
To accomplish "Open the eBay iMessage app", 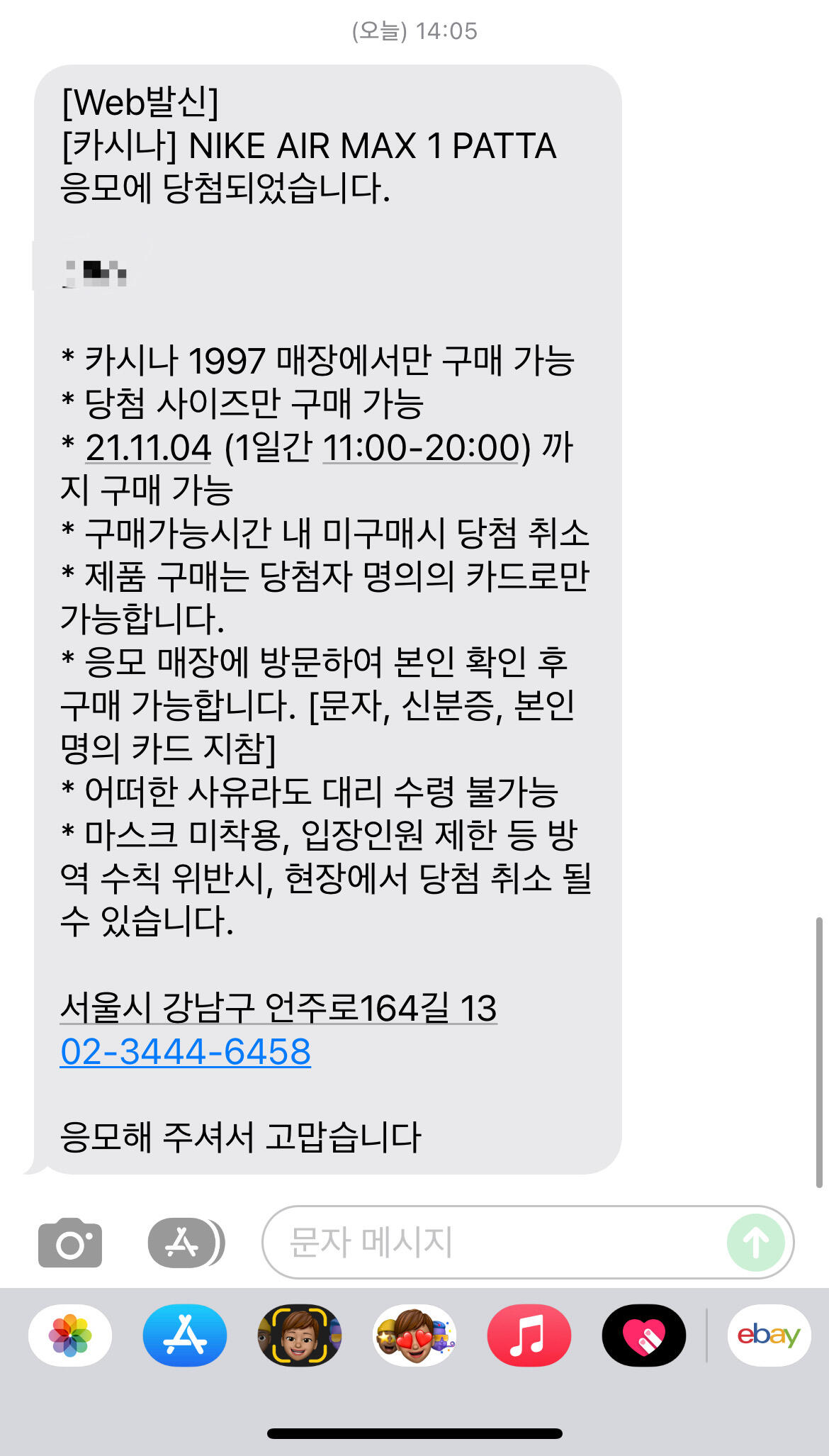I will (x=769, y=1335).
